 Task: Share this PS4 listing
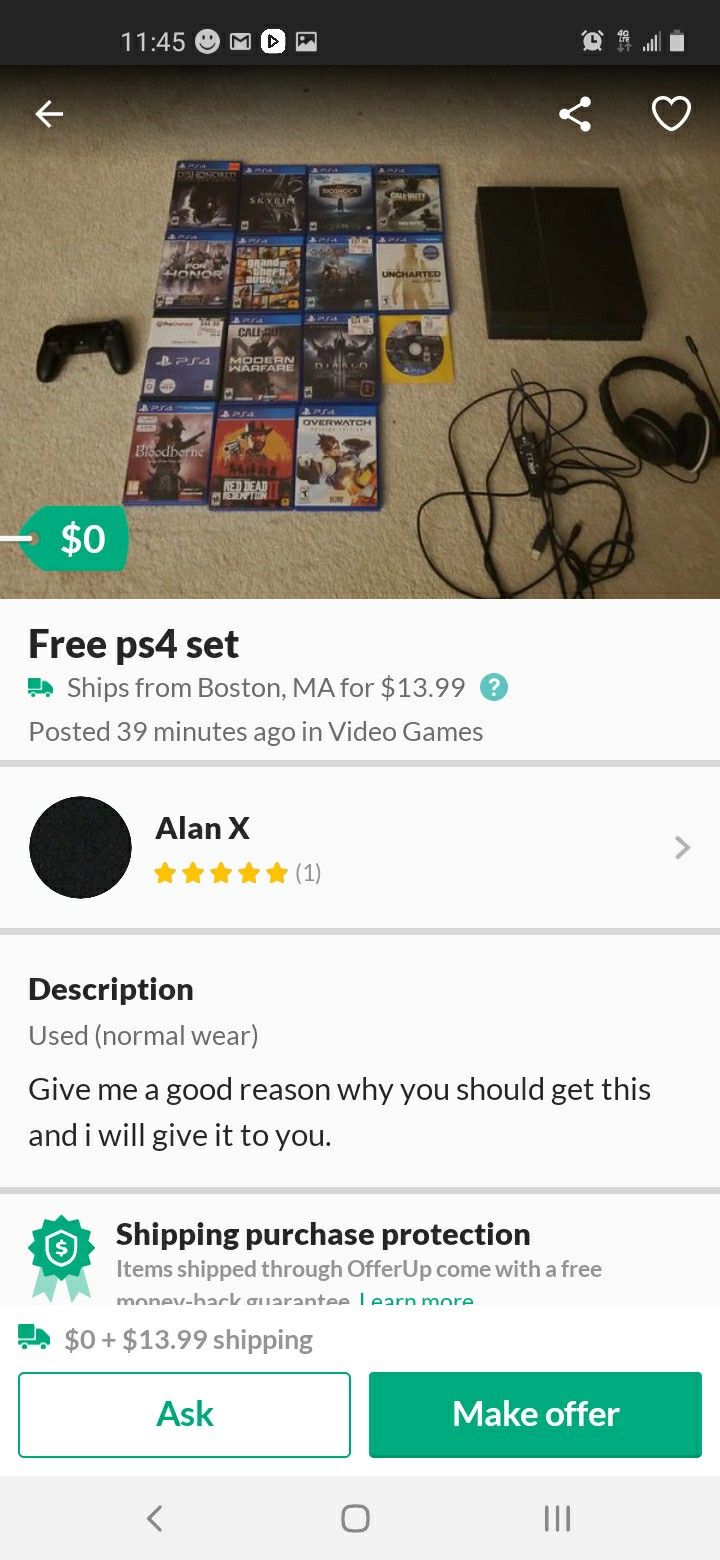tap(575, 114)
